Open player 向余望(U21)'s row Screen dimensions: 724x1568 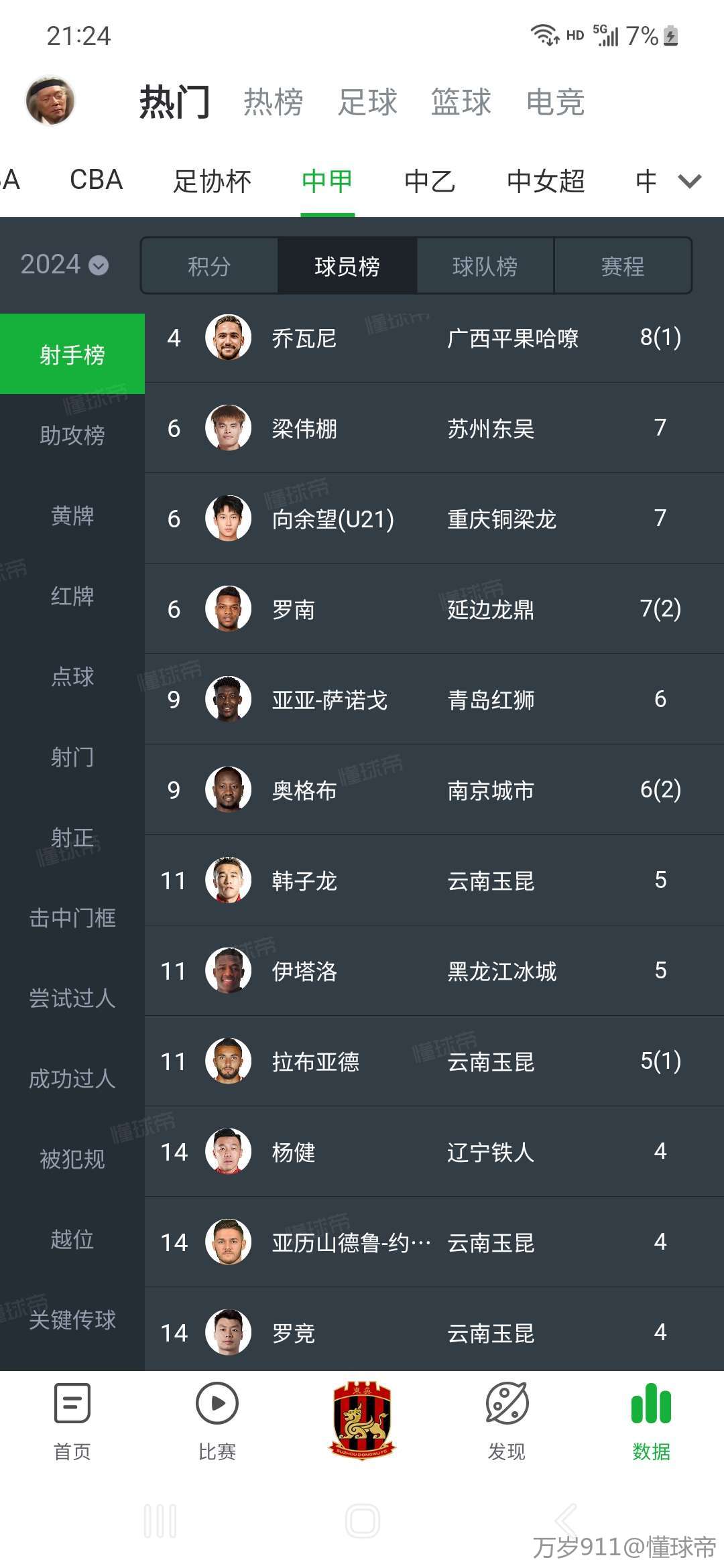click(x=434, y=518)
